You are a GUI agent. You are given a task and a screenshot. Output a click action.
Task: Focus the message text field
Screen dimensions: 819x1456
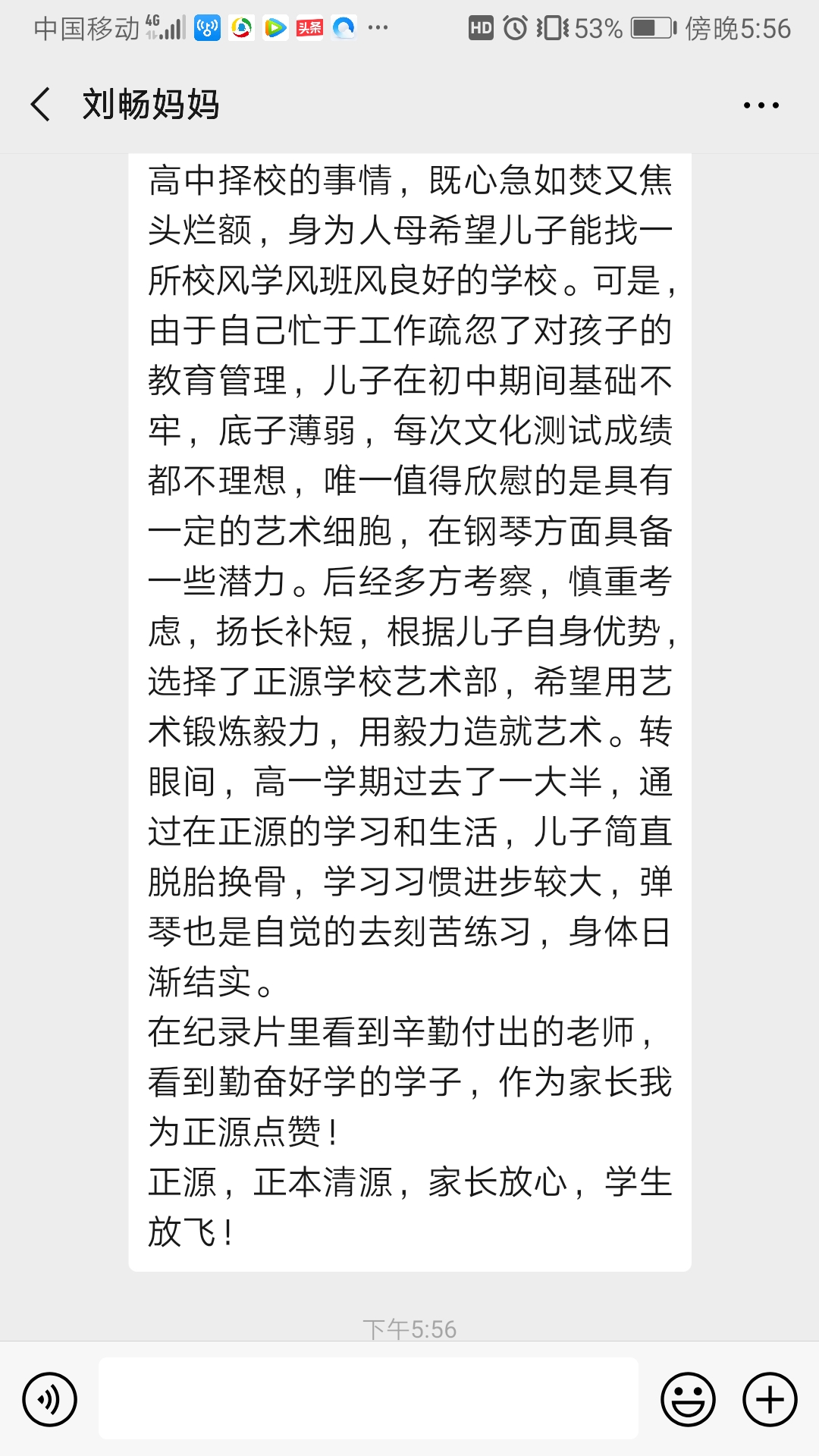coord(369,1399)
